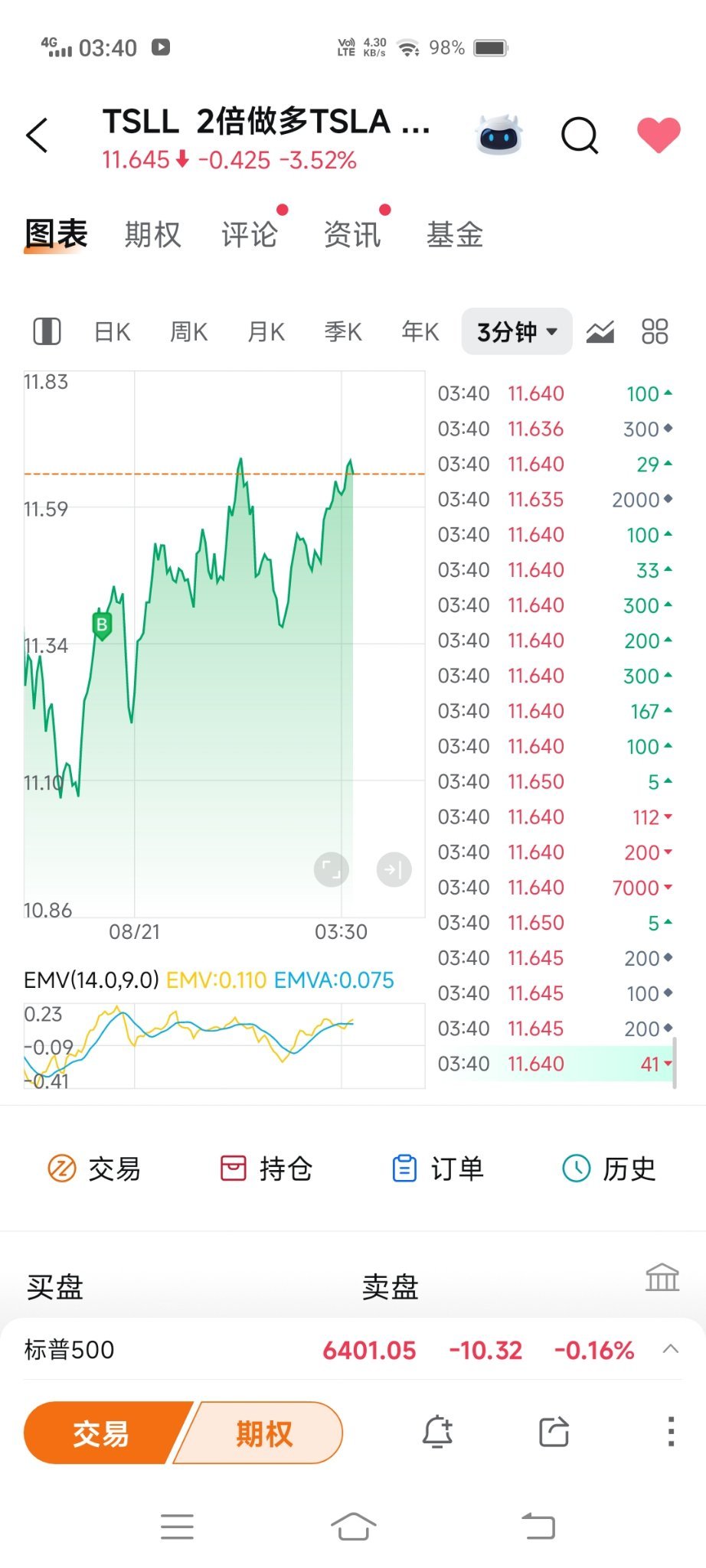Open the 基金 tab
The width and height of the screenshot is (706, 1568).
pyautogui.click(x=455, y=235)
